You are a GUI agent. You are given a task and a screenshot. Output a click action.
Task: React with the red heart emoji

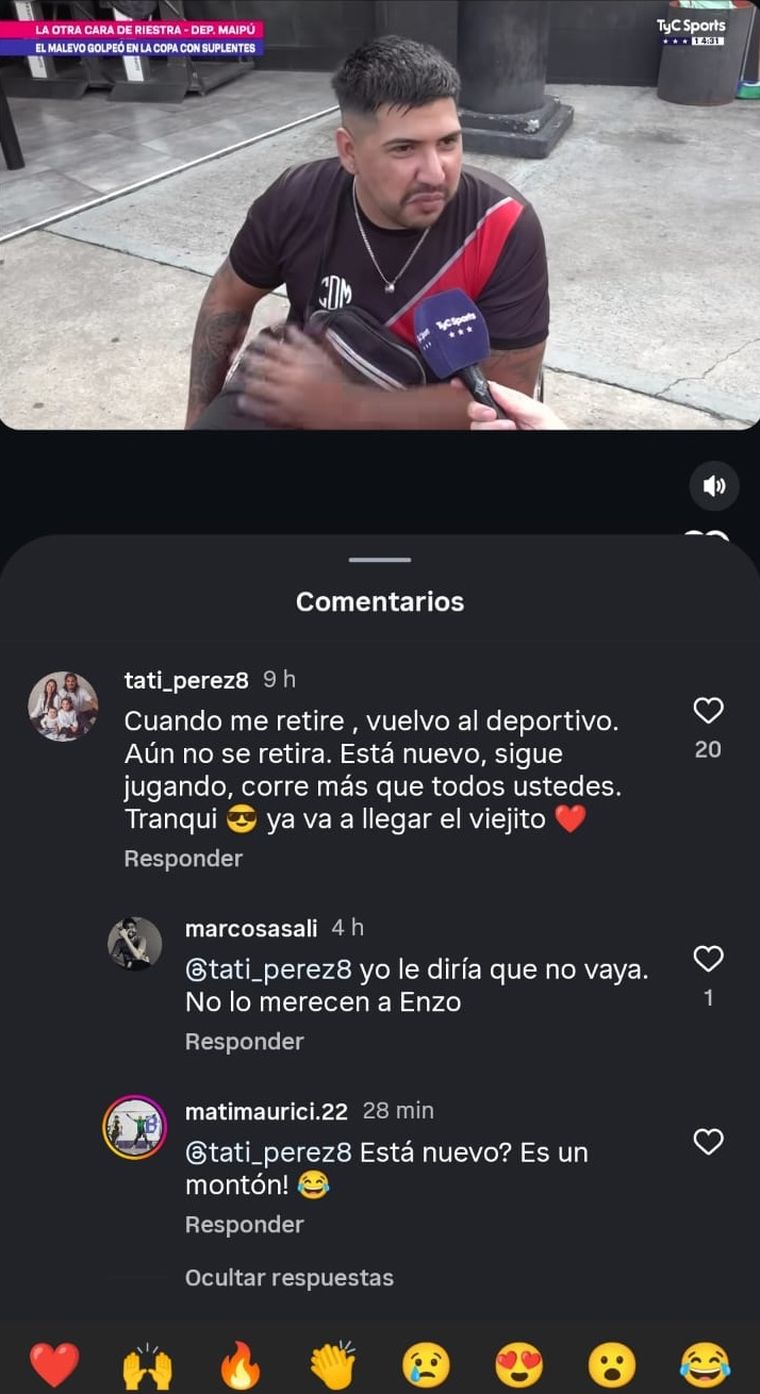click(x=54, y=1365)
